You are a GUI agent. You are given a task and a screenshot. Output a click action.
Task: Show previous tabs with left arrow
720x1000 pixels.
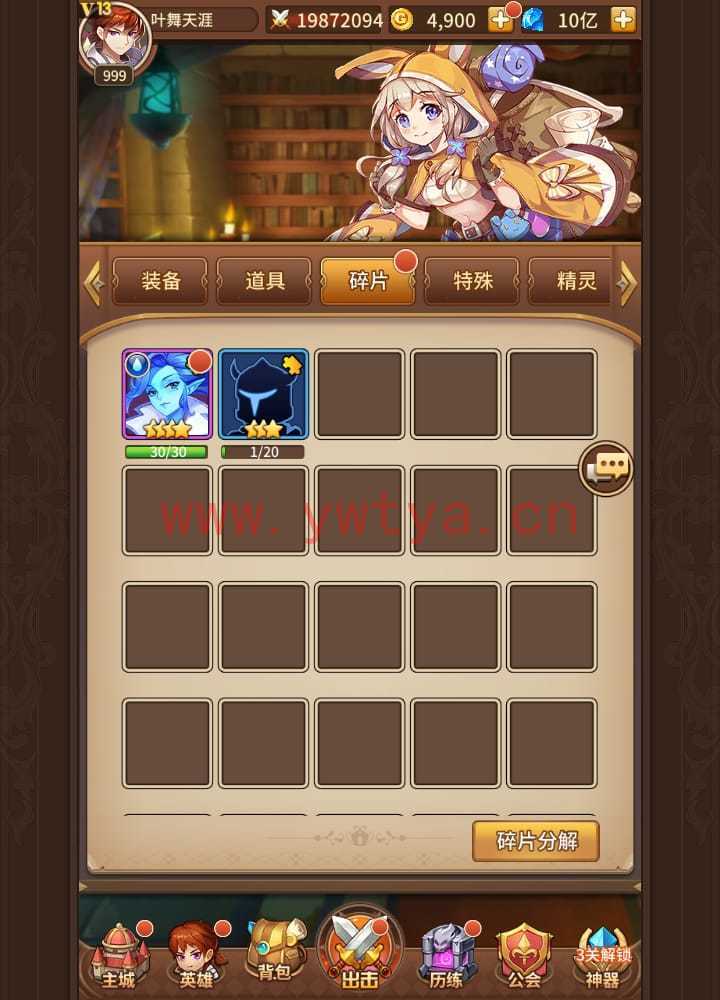pyautogui.click(x=93, y=282)
